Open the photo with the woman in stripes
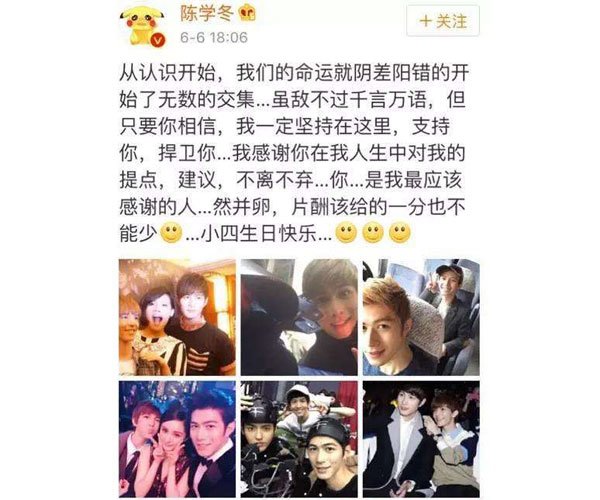 177,316
